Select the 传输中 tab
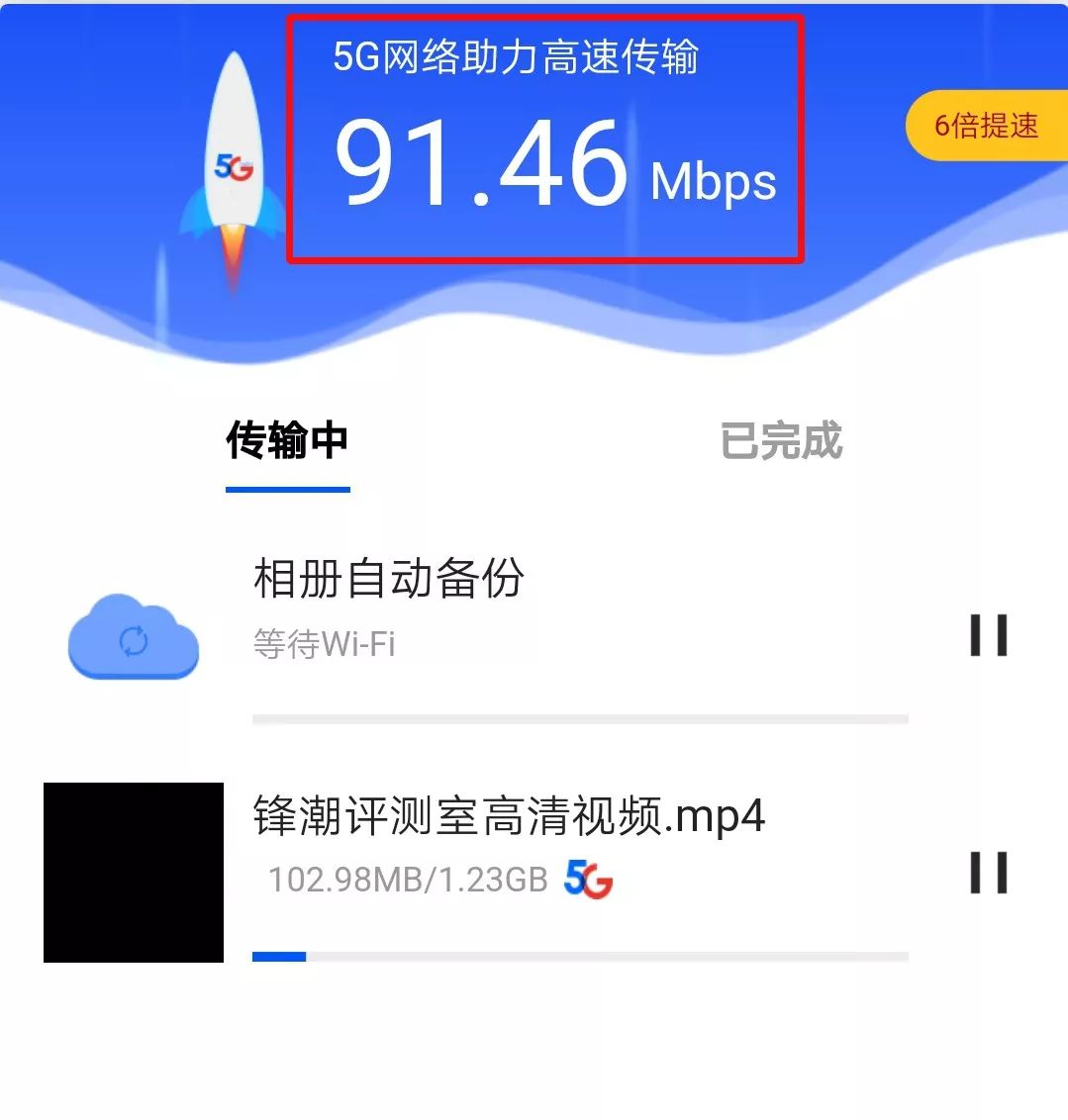The height and width of the screenshot is (1120, 1068). click(x=287, y=443)
